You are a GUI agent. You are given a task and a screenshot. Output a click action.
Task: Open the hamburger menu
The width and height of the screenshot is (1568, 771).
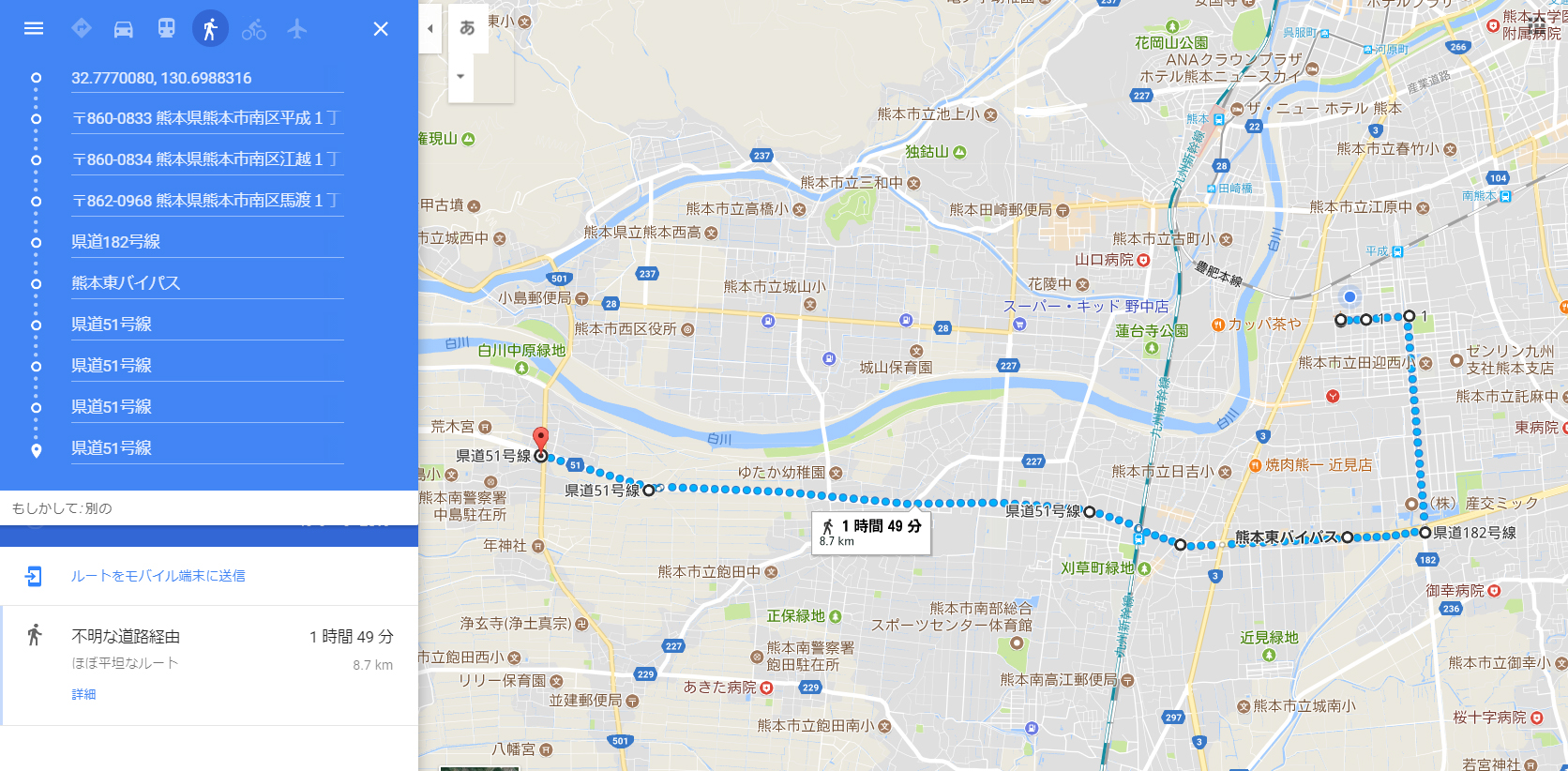(x=34, y=29)
